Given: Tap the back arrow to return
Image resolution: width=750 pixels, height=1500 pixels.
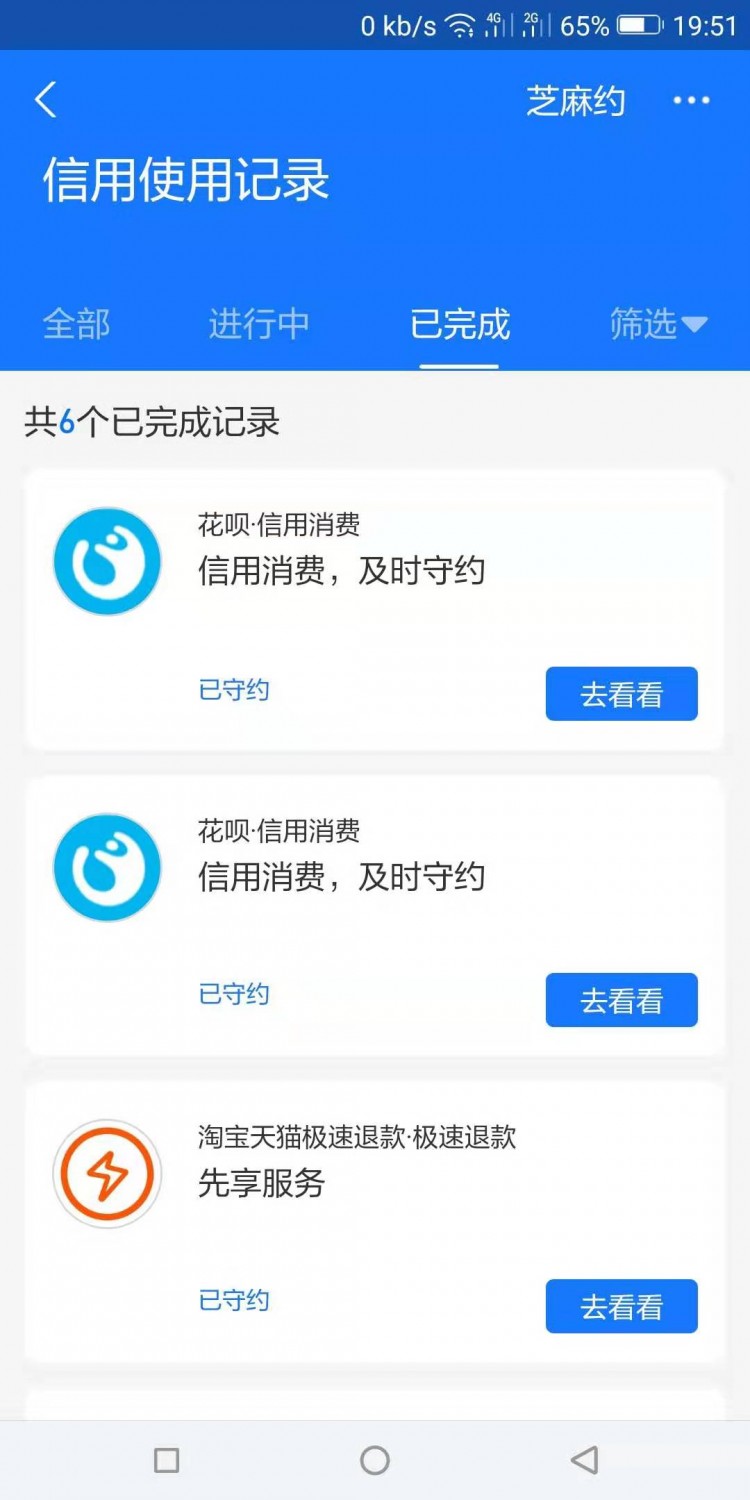Looking at the screenshot, I should pos(45,100).
